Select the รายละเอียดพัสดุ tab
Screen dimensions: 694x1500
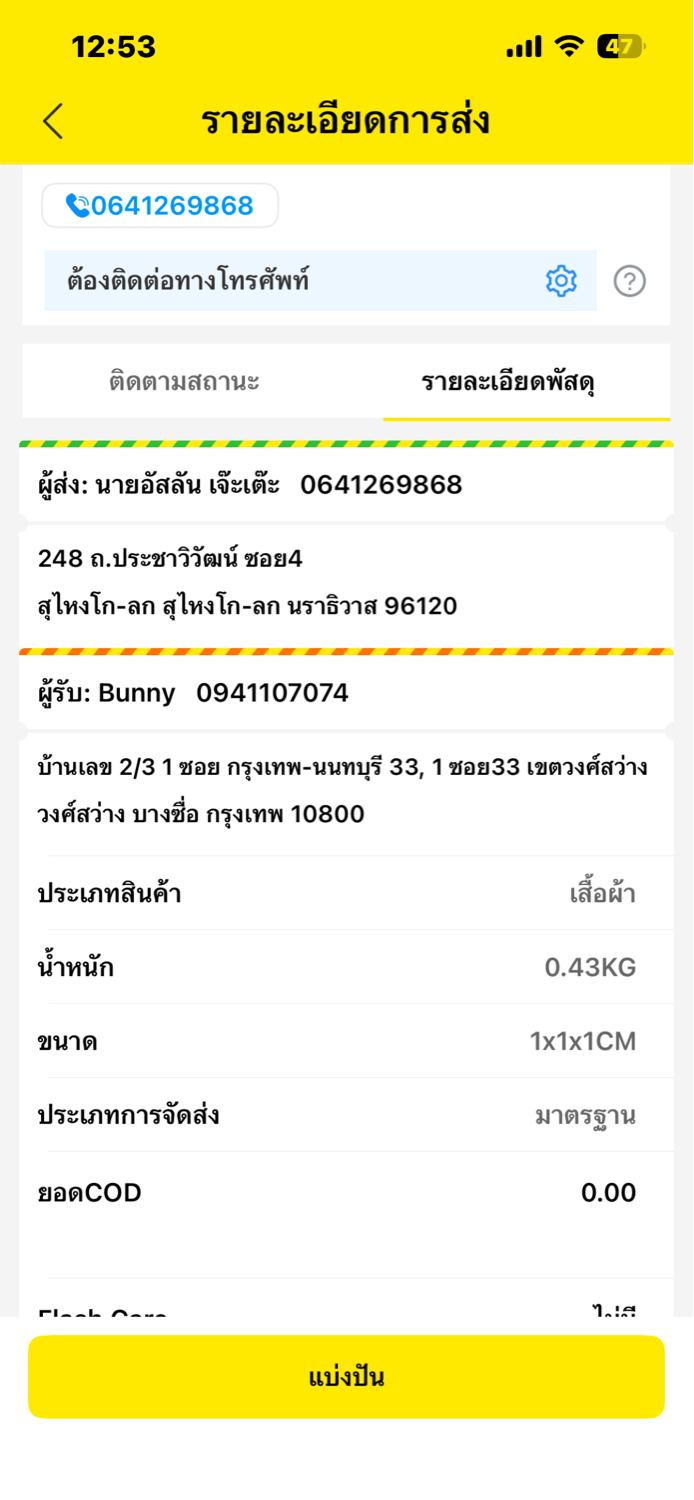tap(508, 382)
